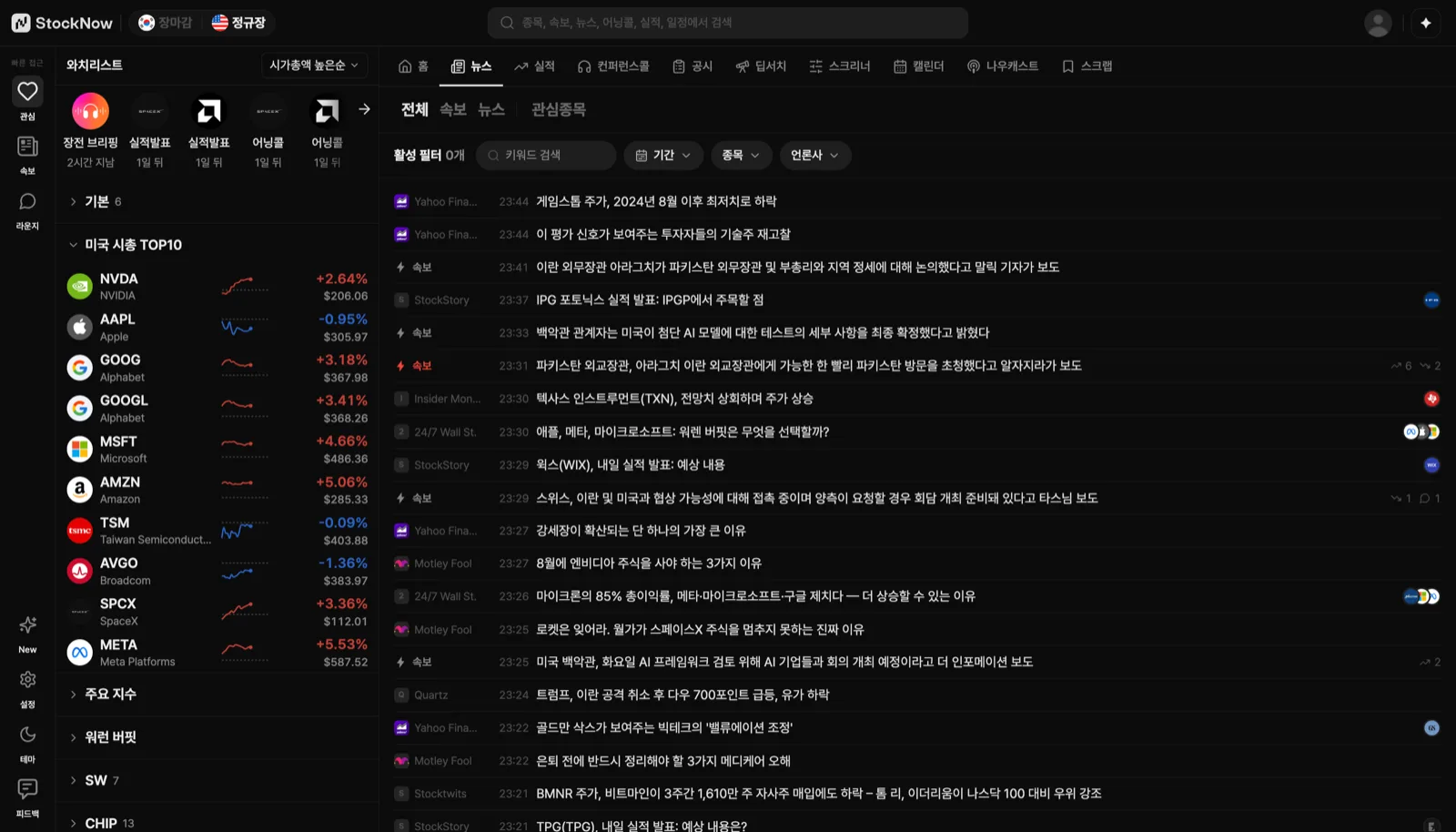Open the top search box

pos(727,23)
